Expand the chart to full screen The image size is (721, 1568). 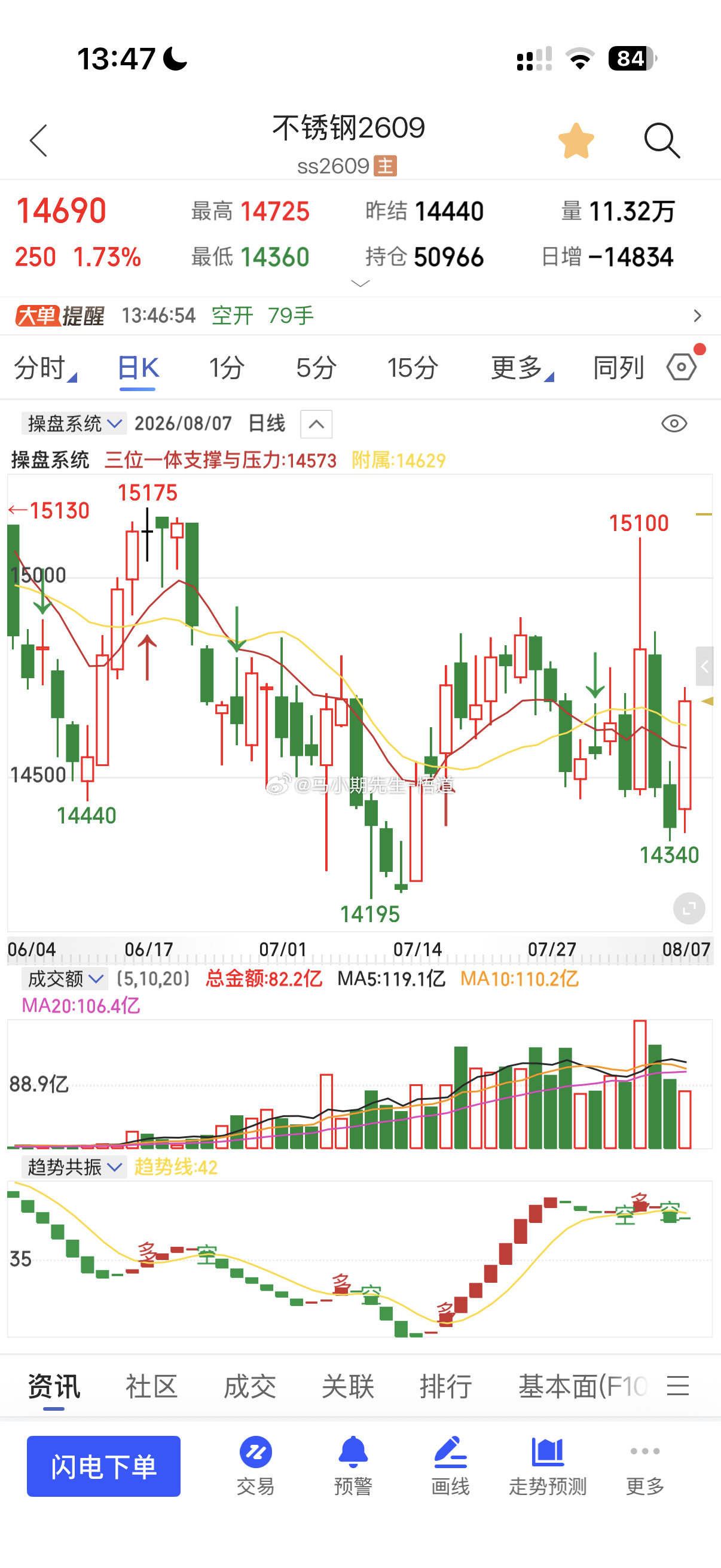(689, 909)
